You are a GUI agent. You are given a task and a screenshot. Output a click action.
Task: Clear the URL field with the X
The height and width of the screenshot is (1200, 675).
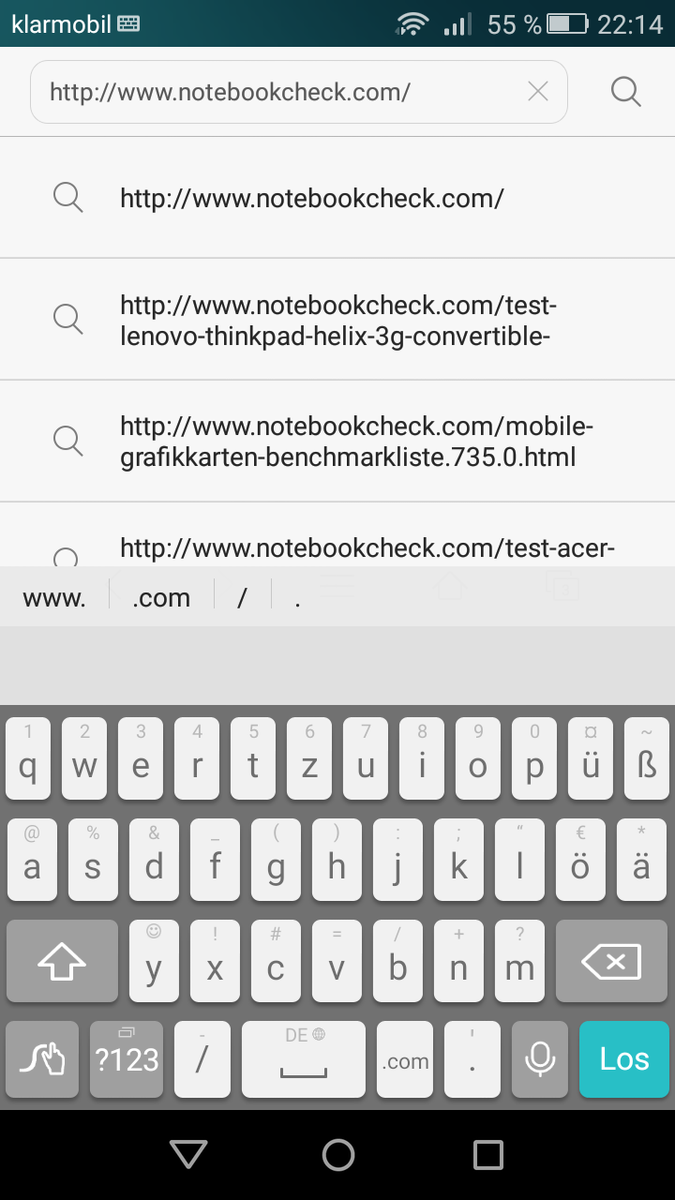538,92
